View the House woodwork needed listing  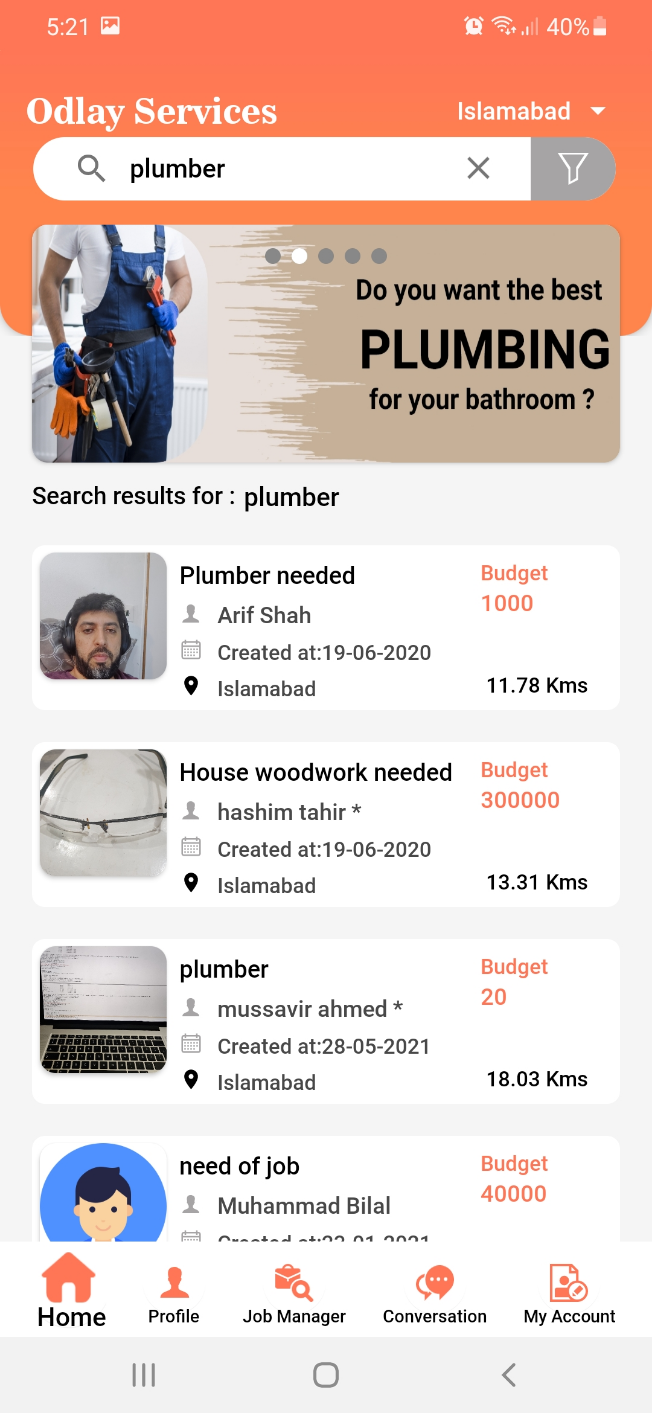point(326,825)
